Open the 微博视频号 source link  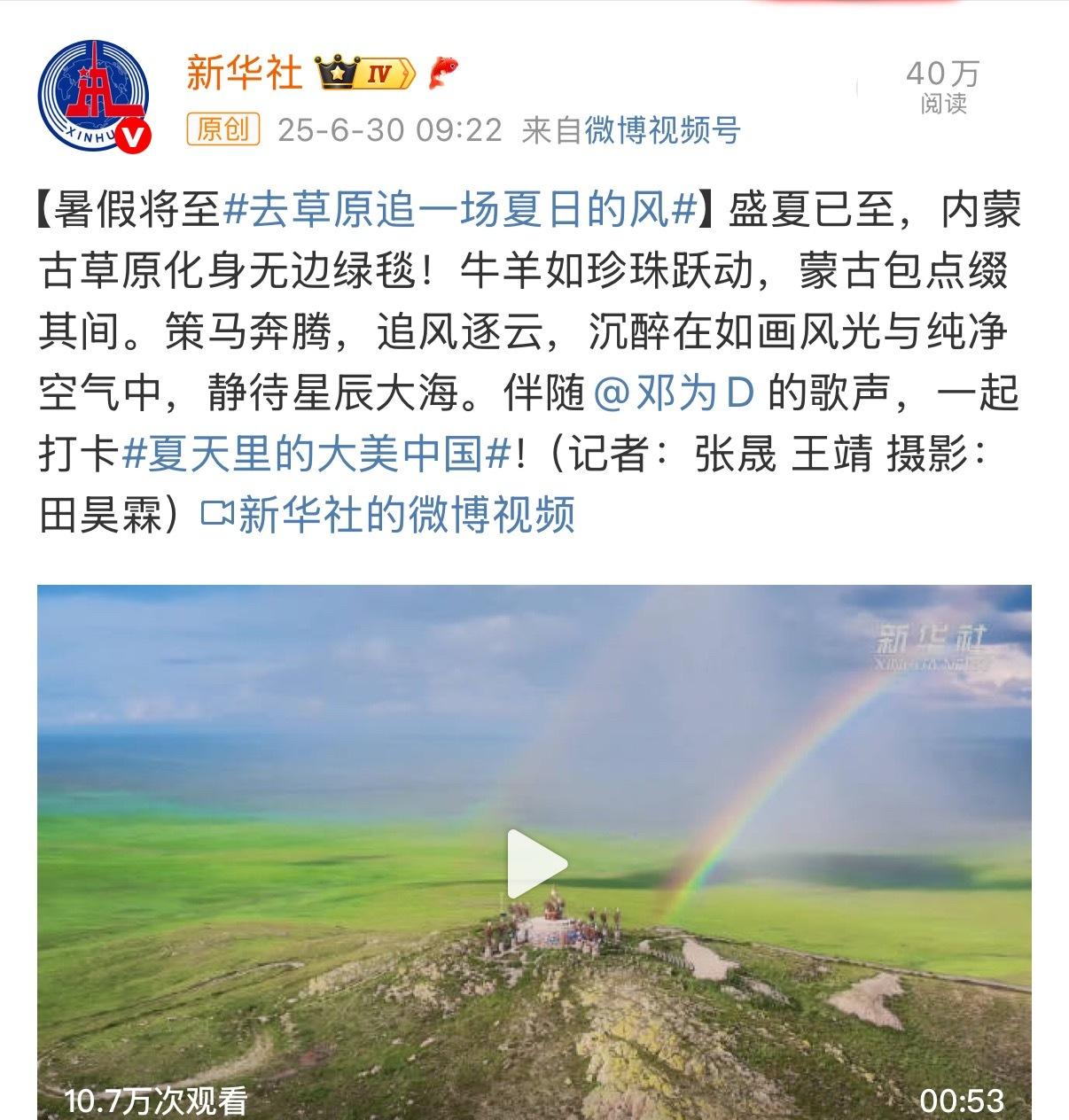(662, 131)
